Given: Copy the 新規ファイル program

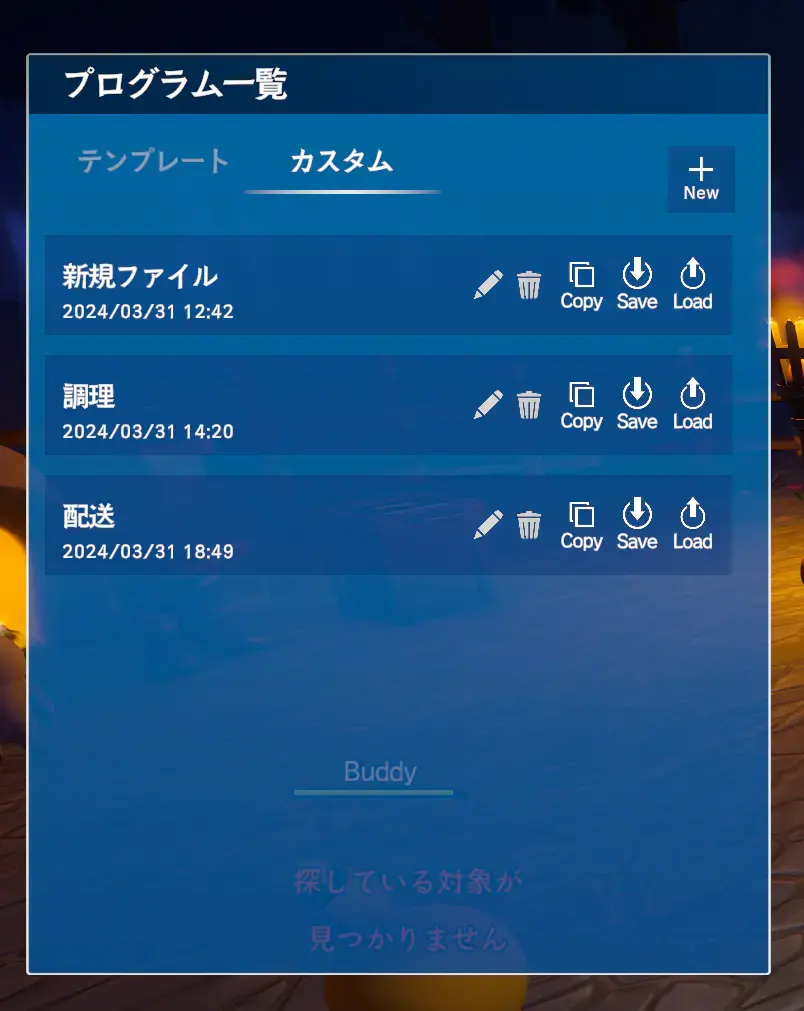Looking at the screenshot, I should click(582, 285).
